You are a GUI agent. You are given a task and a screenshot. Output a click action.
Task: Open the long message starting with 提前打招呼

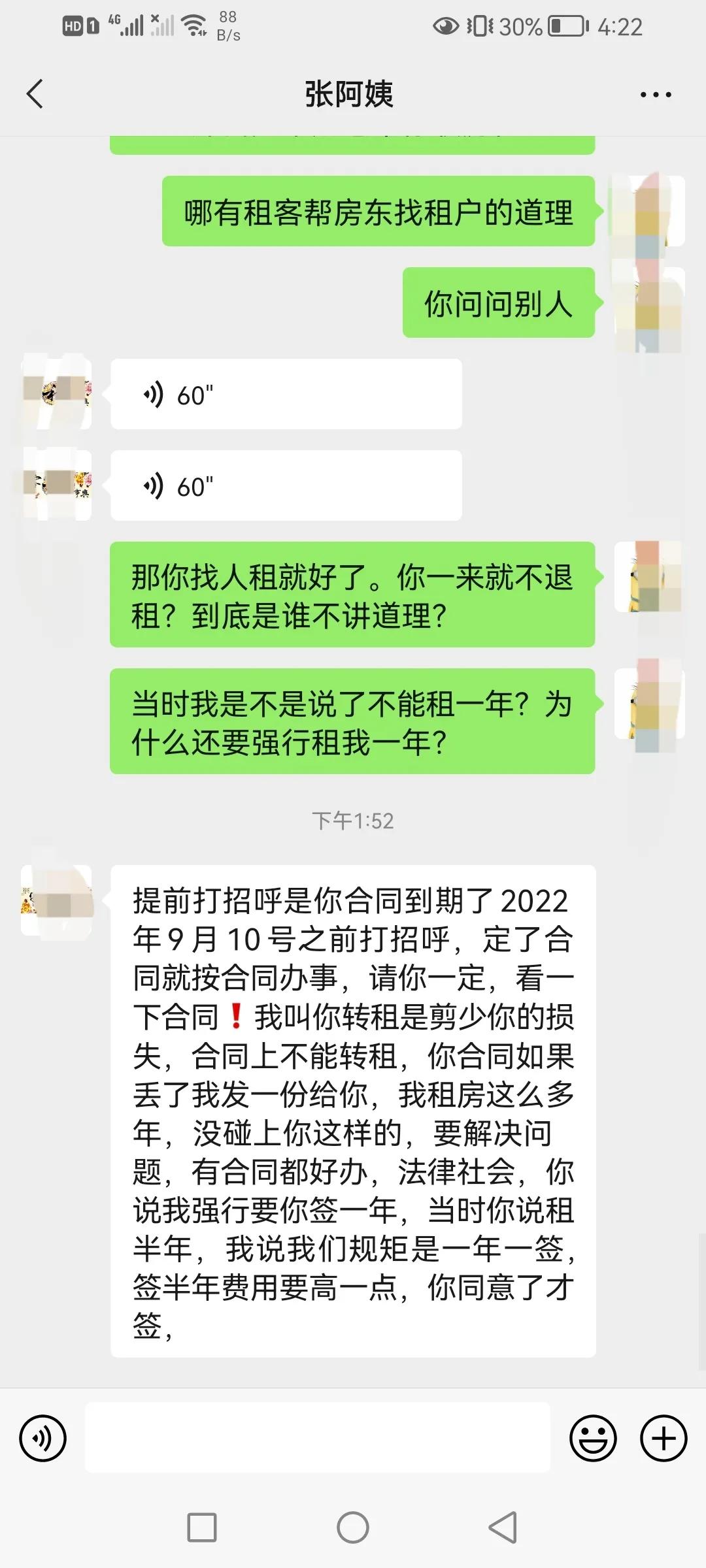pos(353,1111)
